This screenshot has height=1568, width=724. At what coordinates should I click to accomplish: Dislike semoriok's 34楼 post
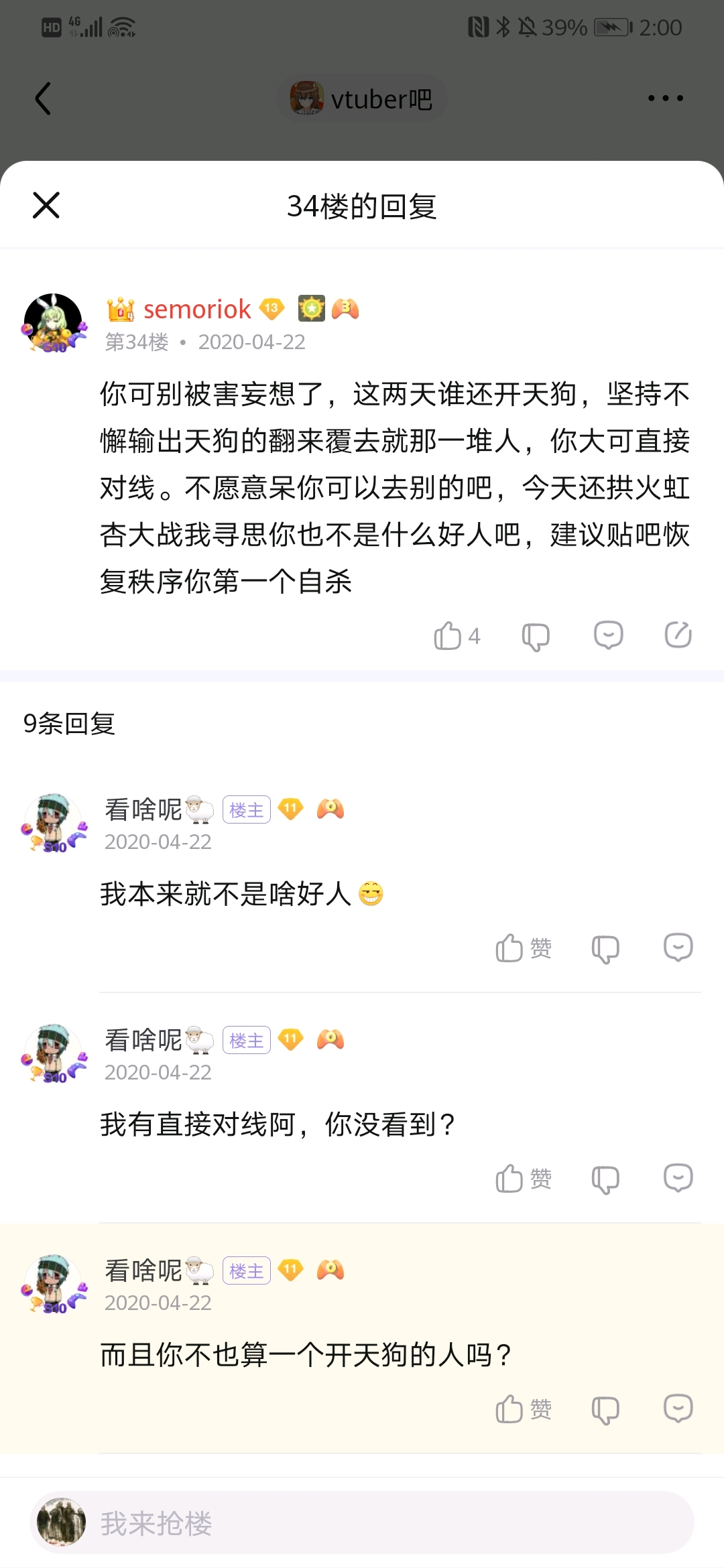(536, 636)
